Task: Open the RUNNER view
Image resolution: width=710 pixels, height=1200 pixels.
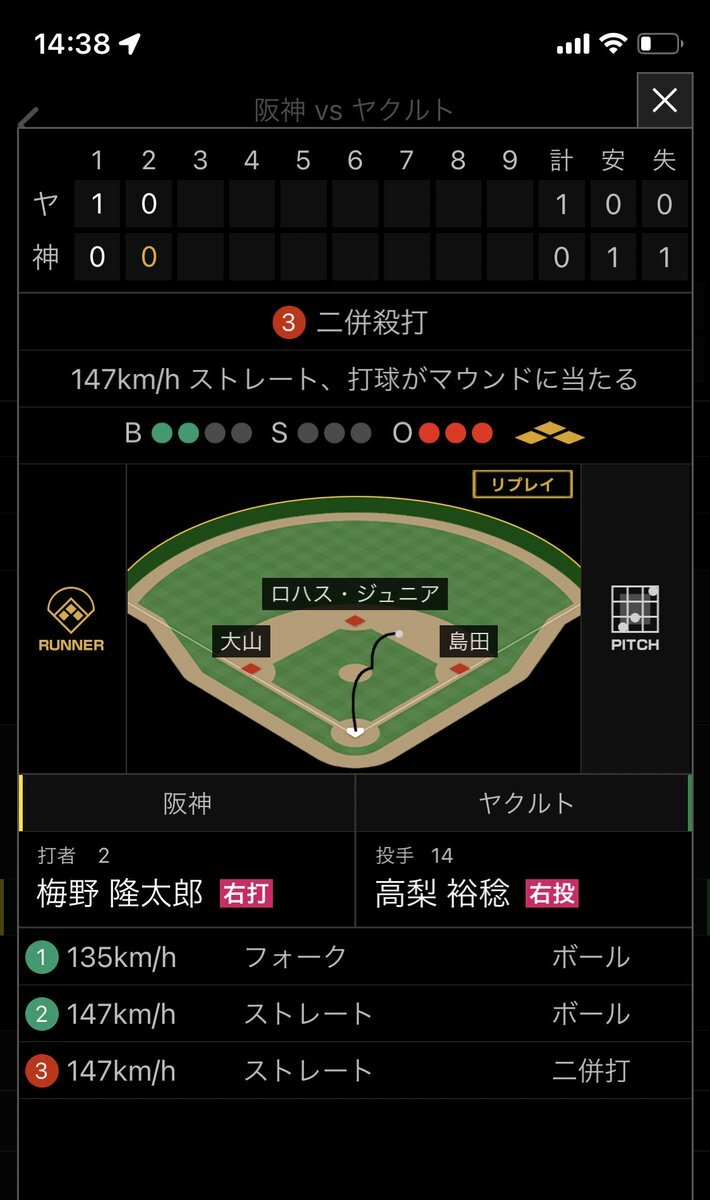Action: tap(71, 620)
